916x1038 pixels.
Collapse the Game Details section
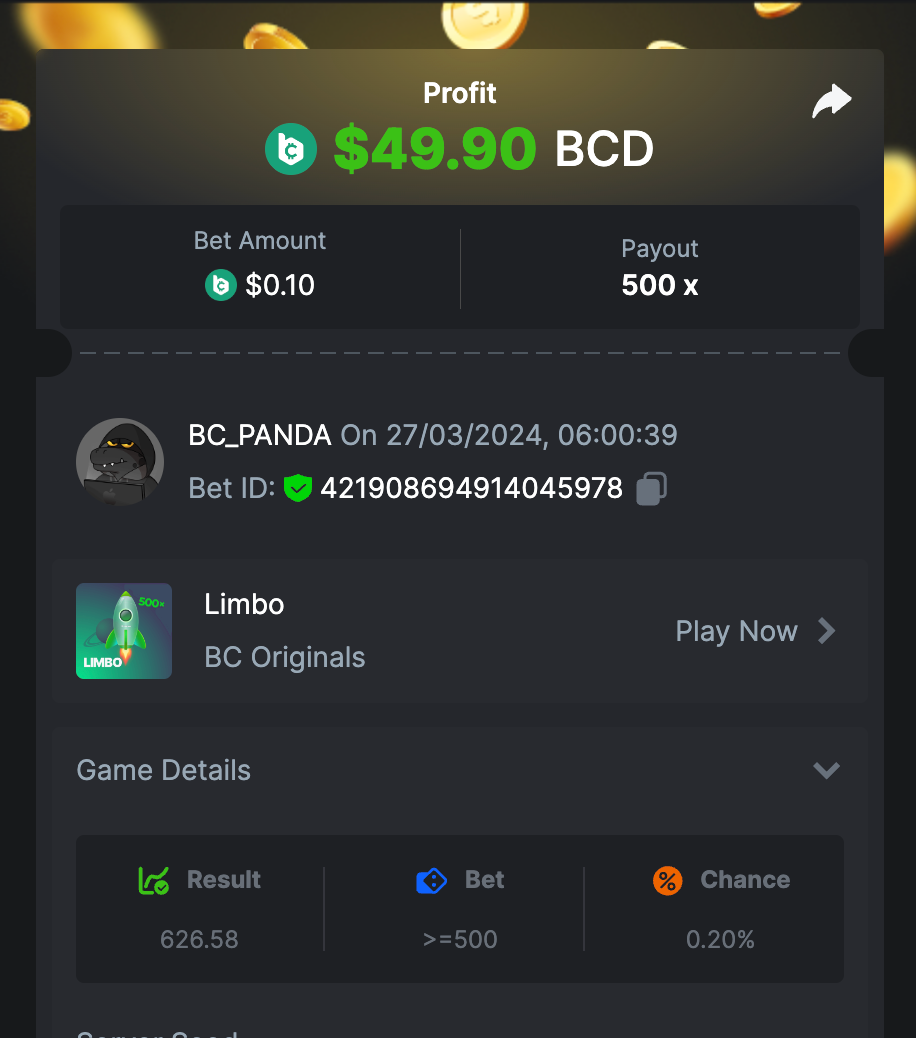826,770
